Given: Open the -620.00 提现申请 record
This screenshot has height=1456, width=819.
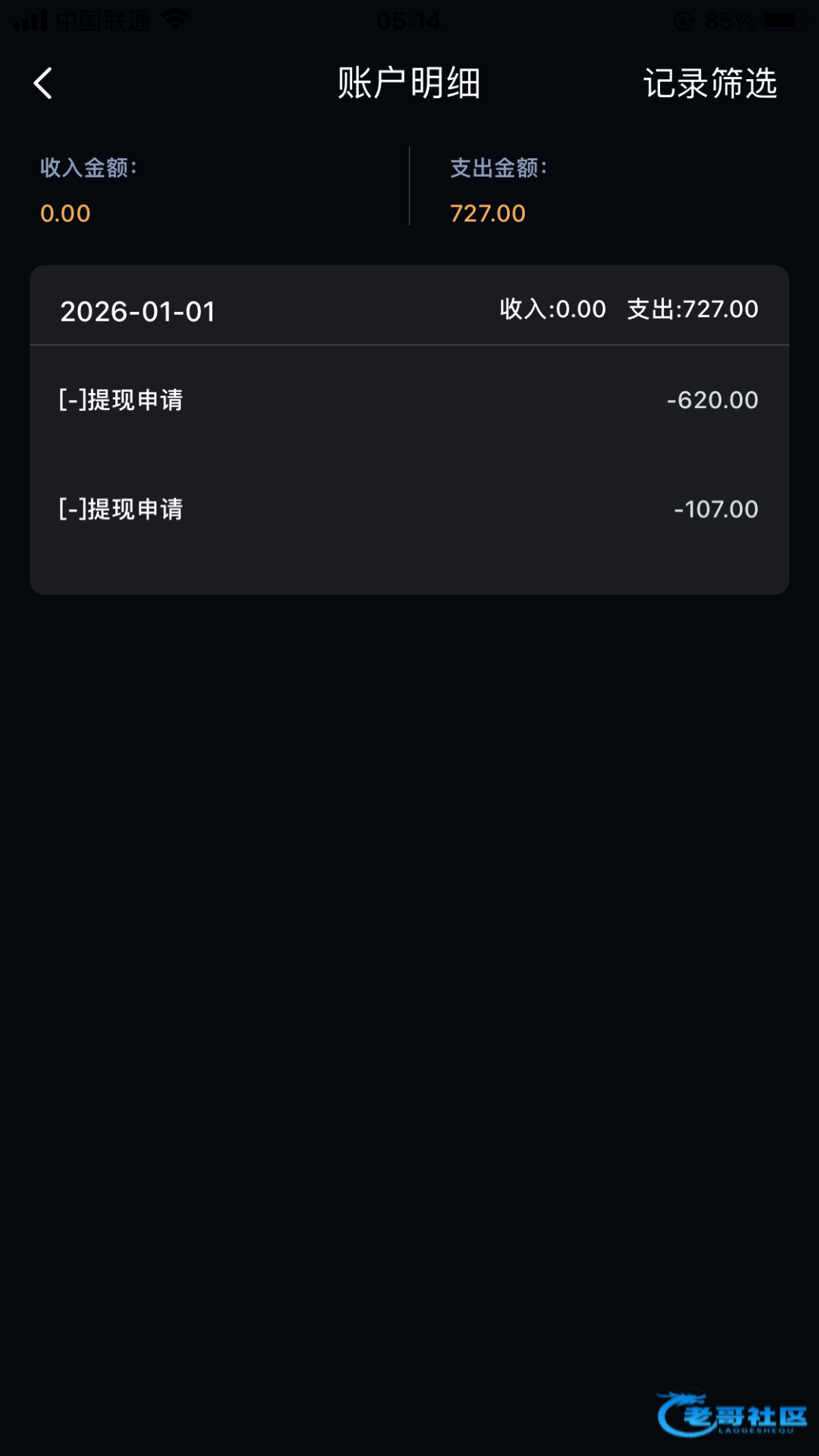Looking at the screenshot, I should point(409,400).
